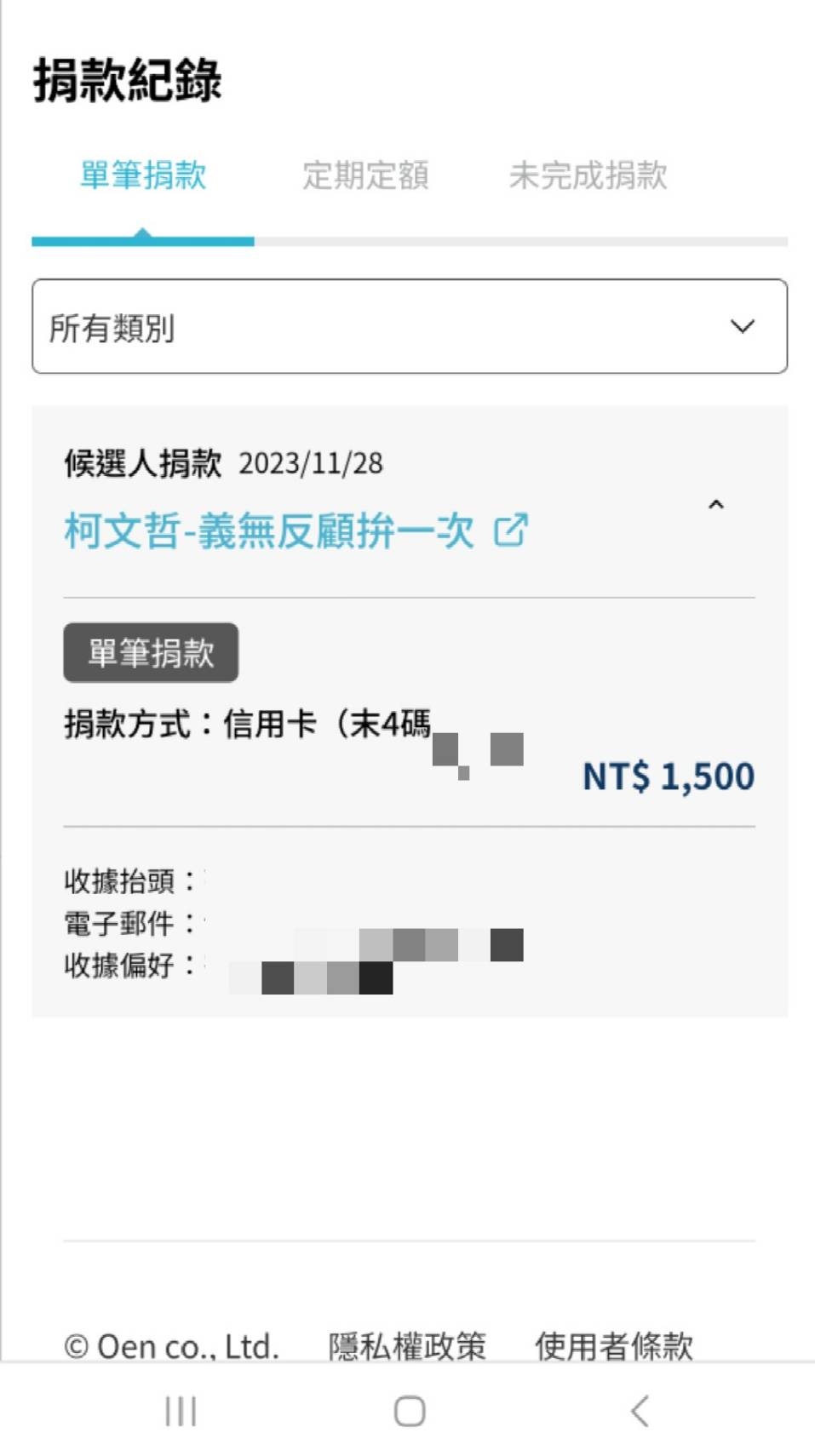Select the 單筆捐款 tab

[x=143, y=175]
